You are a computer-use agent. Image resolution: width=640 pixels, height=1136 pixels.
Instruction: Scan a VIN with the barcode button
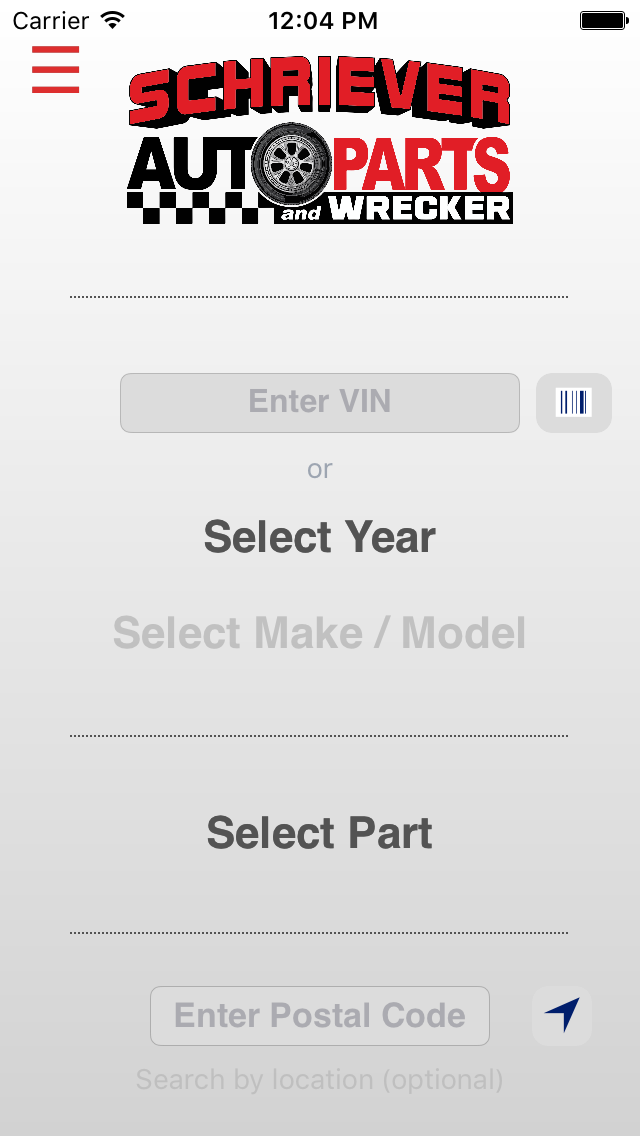coord(574,403)
